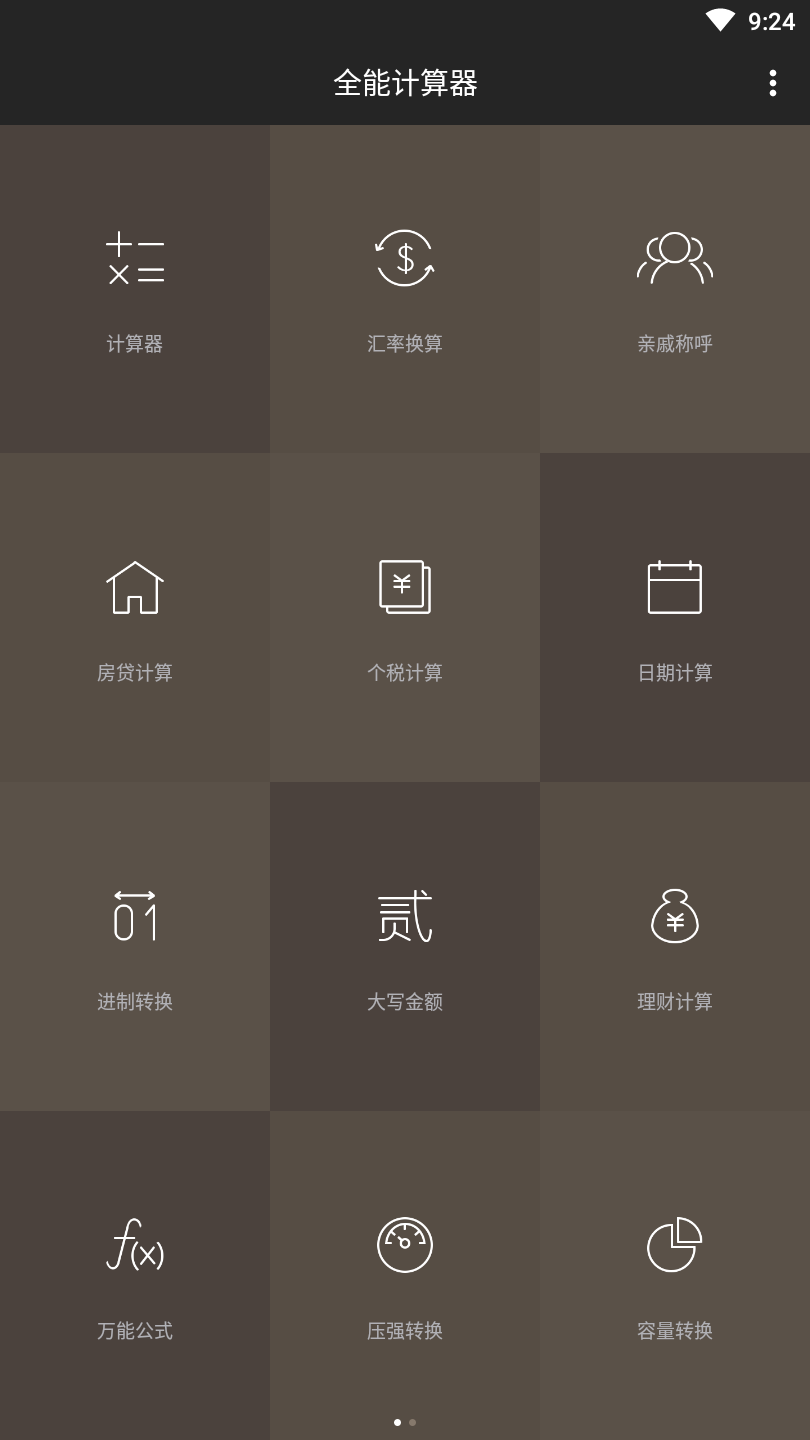The height and width of the screenshot is (1440, 810).
Task: Open 容量转换 volume conversion
Action: [x=675, y=1275]
